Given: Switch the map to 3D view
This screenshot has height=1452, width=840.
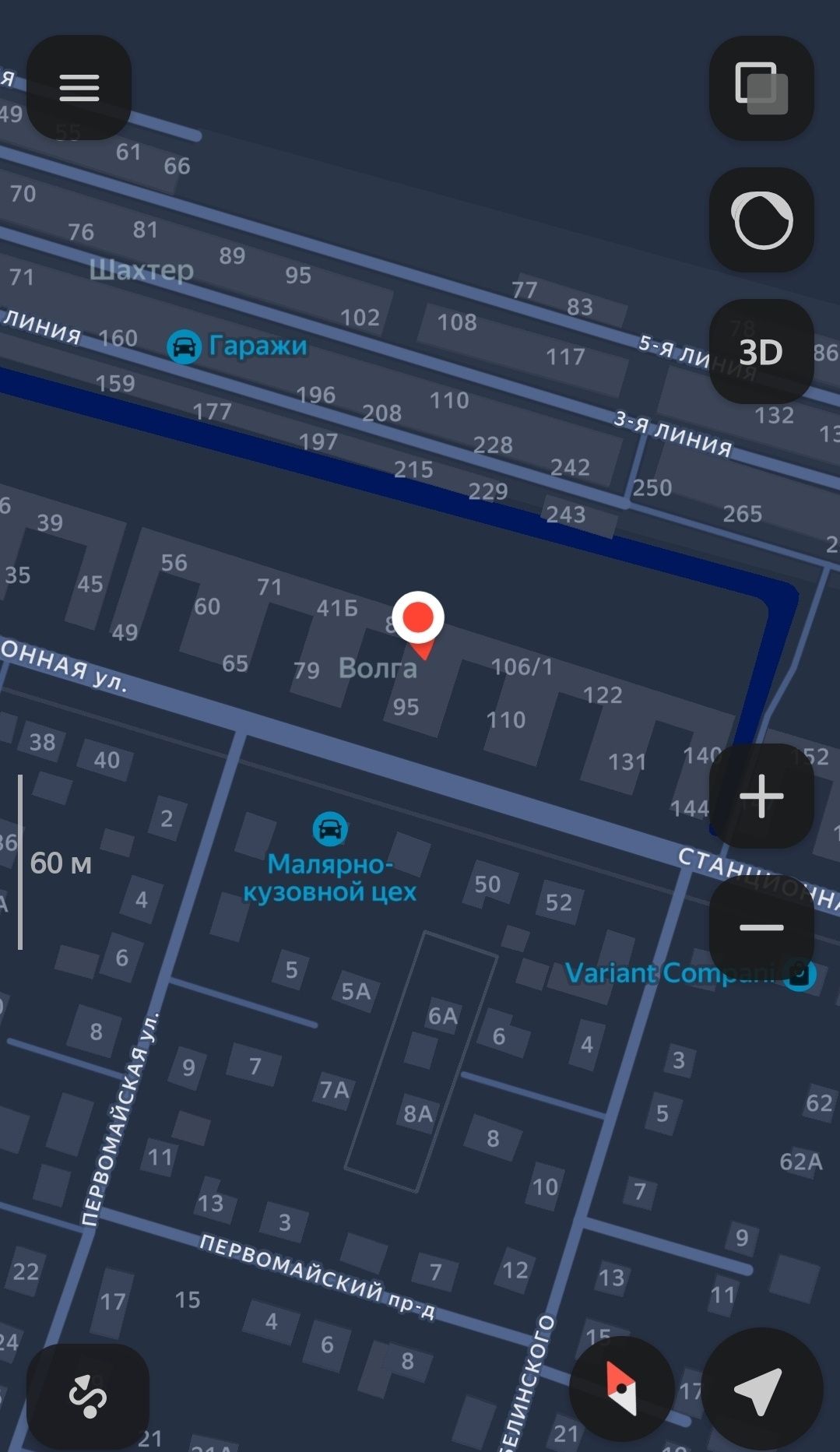Looking at the screenshot, I should [x=761, y=352].
